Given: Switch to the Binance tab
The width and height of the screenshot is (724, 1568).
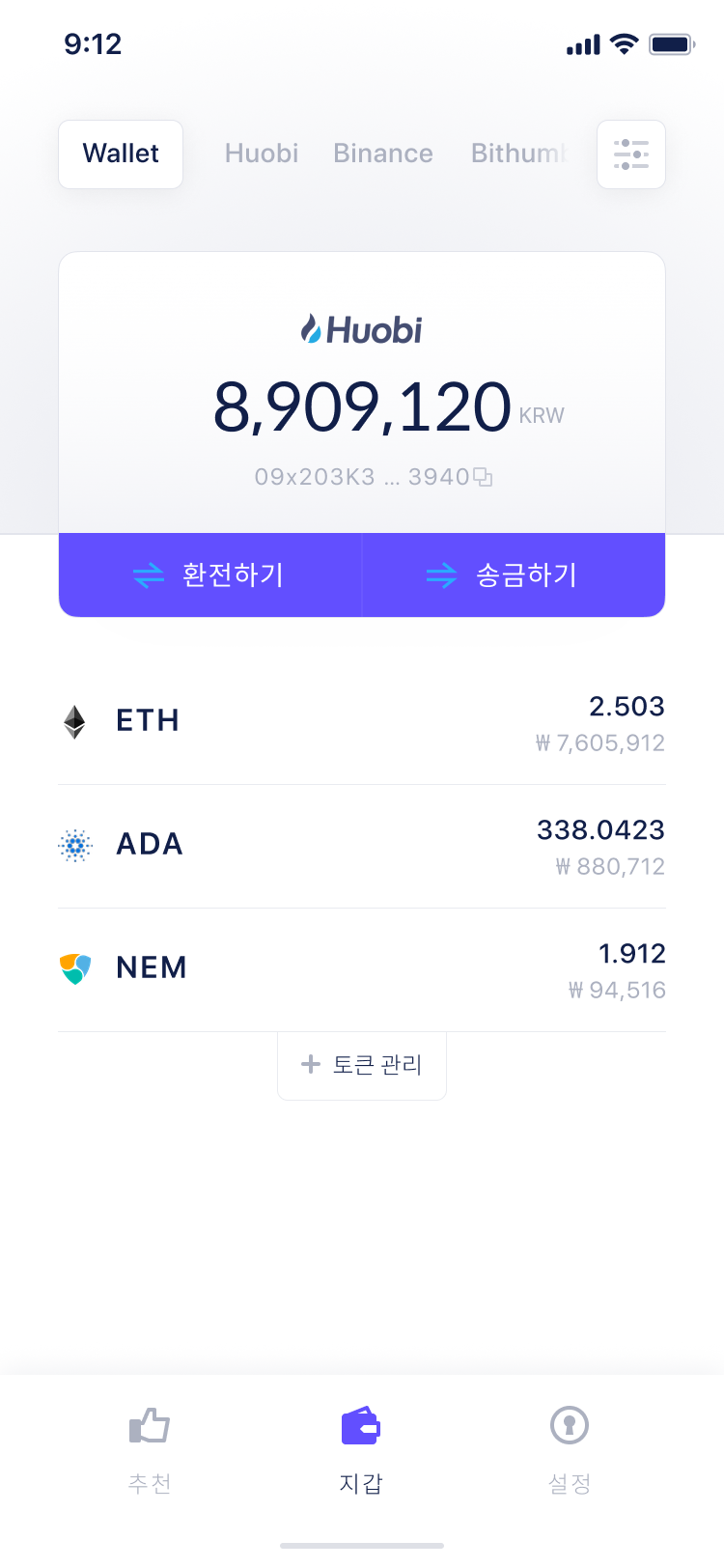Looking at the screenshot, I should (383, 154).
